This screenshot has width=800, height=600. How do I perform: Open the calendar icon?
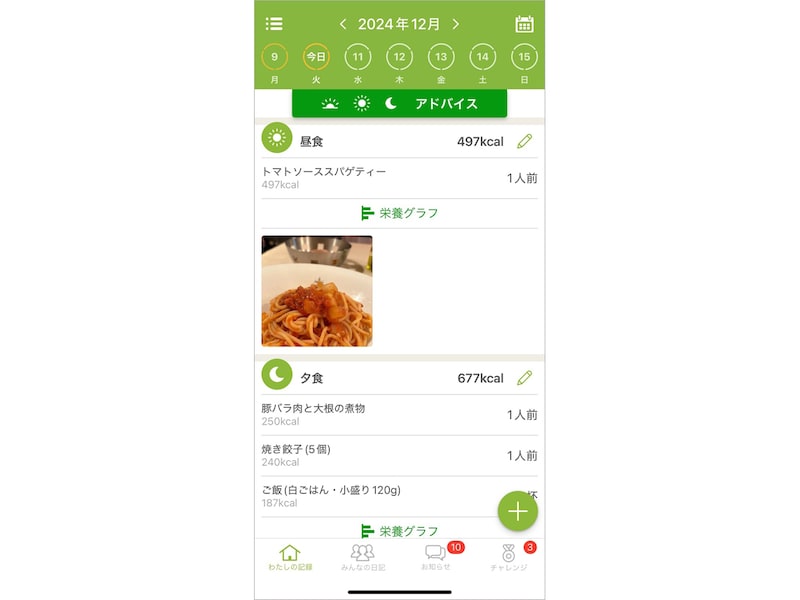click(x=524, y=24)
